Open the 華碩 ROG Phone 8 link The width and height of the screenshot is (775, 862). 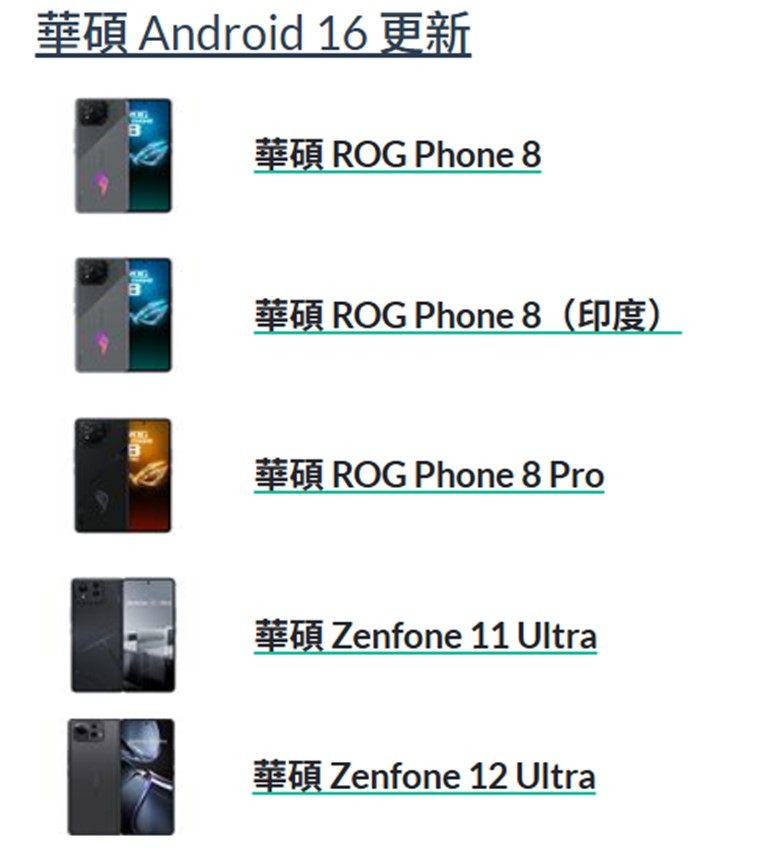coord(397,155)
